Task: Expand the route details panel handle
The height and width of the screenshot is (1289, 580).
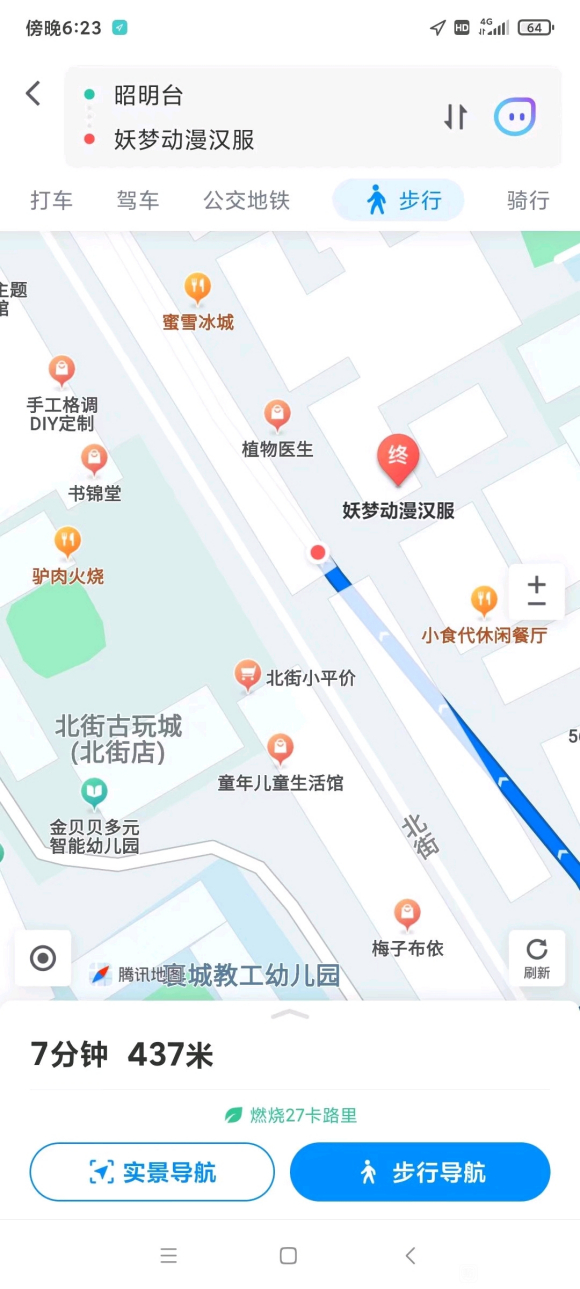Action: click(290, 1013)
